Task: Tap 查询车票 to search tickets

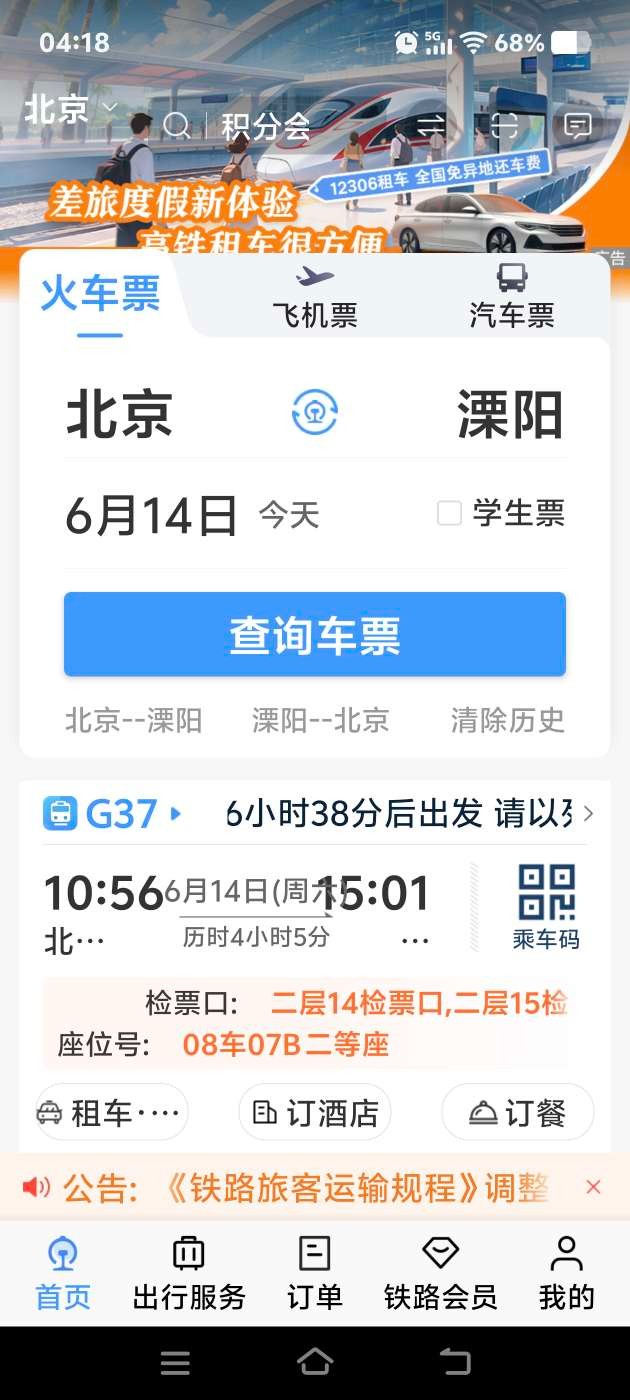Action: [x=315, y=635]
